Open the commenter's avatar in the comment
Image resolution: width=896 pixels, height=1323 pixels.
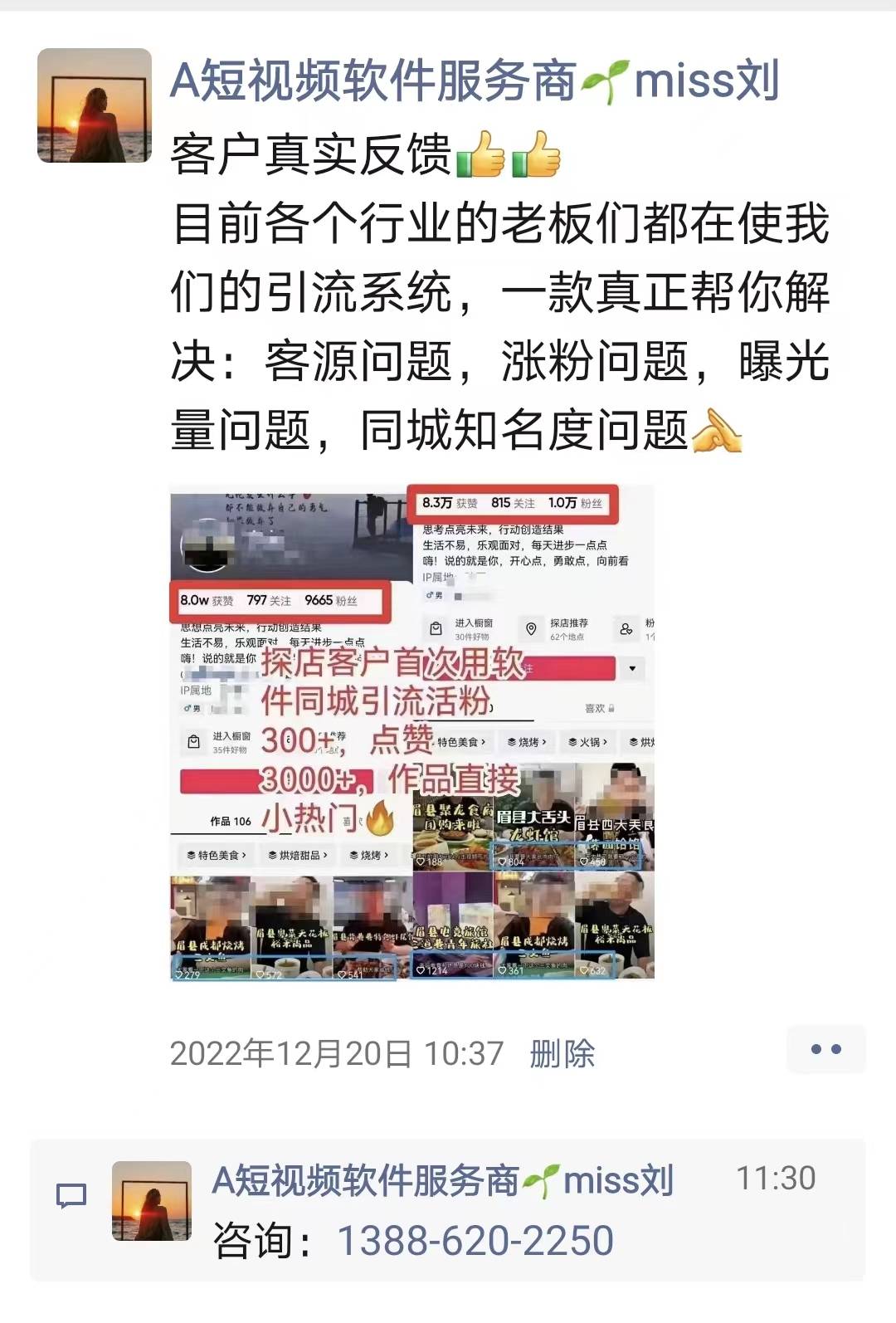point(152,1201)
